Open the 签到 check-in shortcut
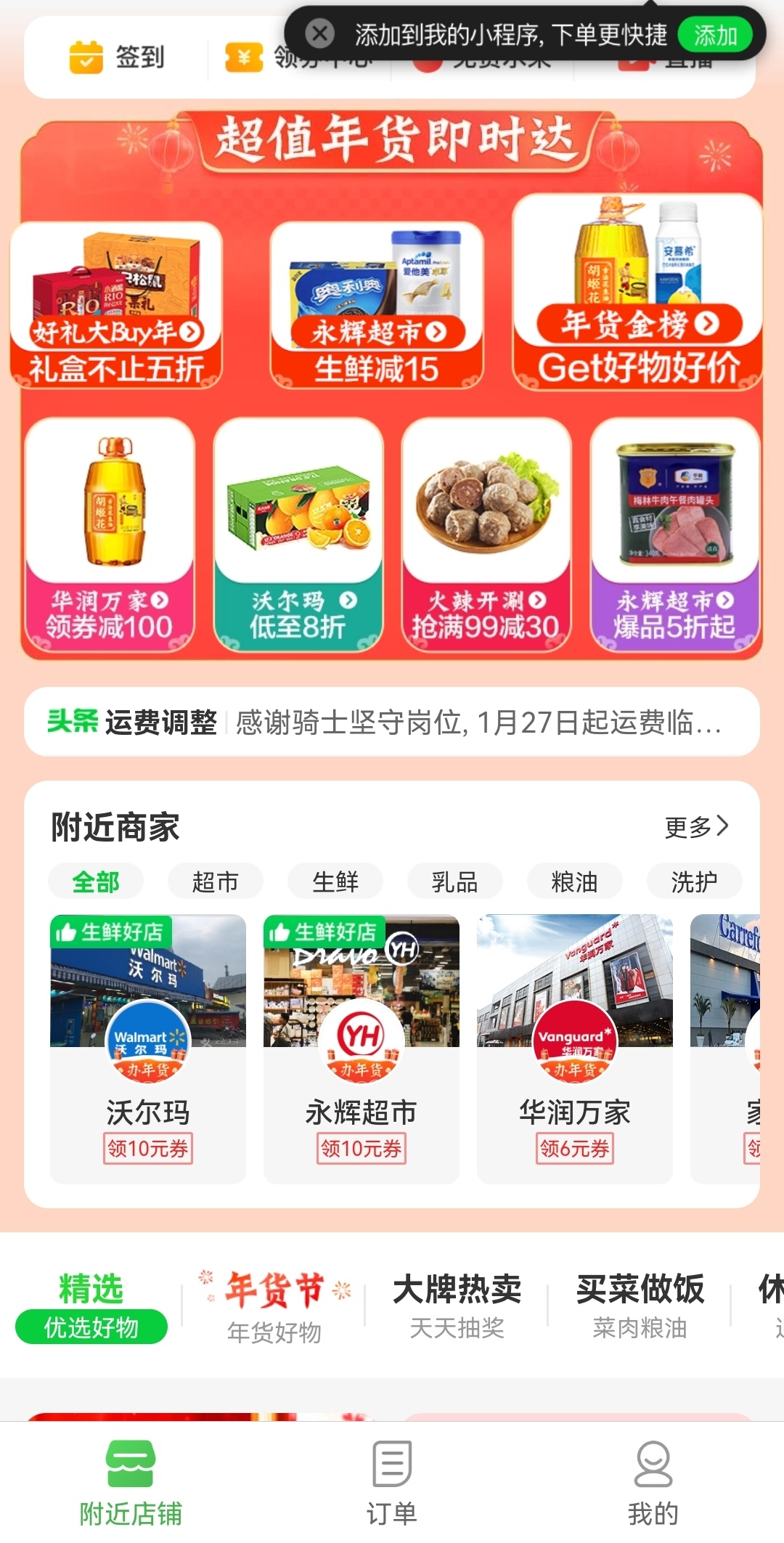 click(x=118, y=57)
